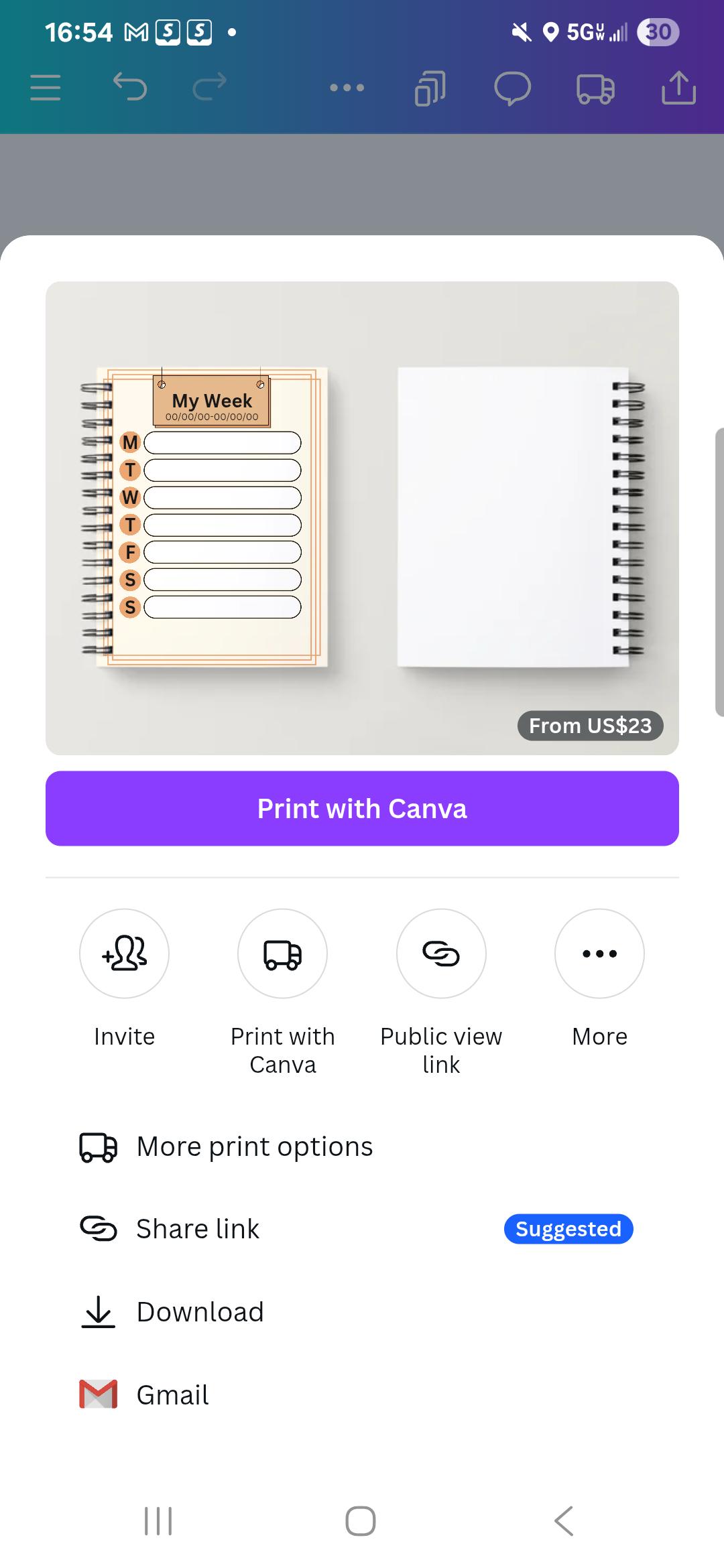This screenshot has height=1568, width=724.
Task: Select the round Print with Canva shortcut
Action: coord(282,954)
